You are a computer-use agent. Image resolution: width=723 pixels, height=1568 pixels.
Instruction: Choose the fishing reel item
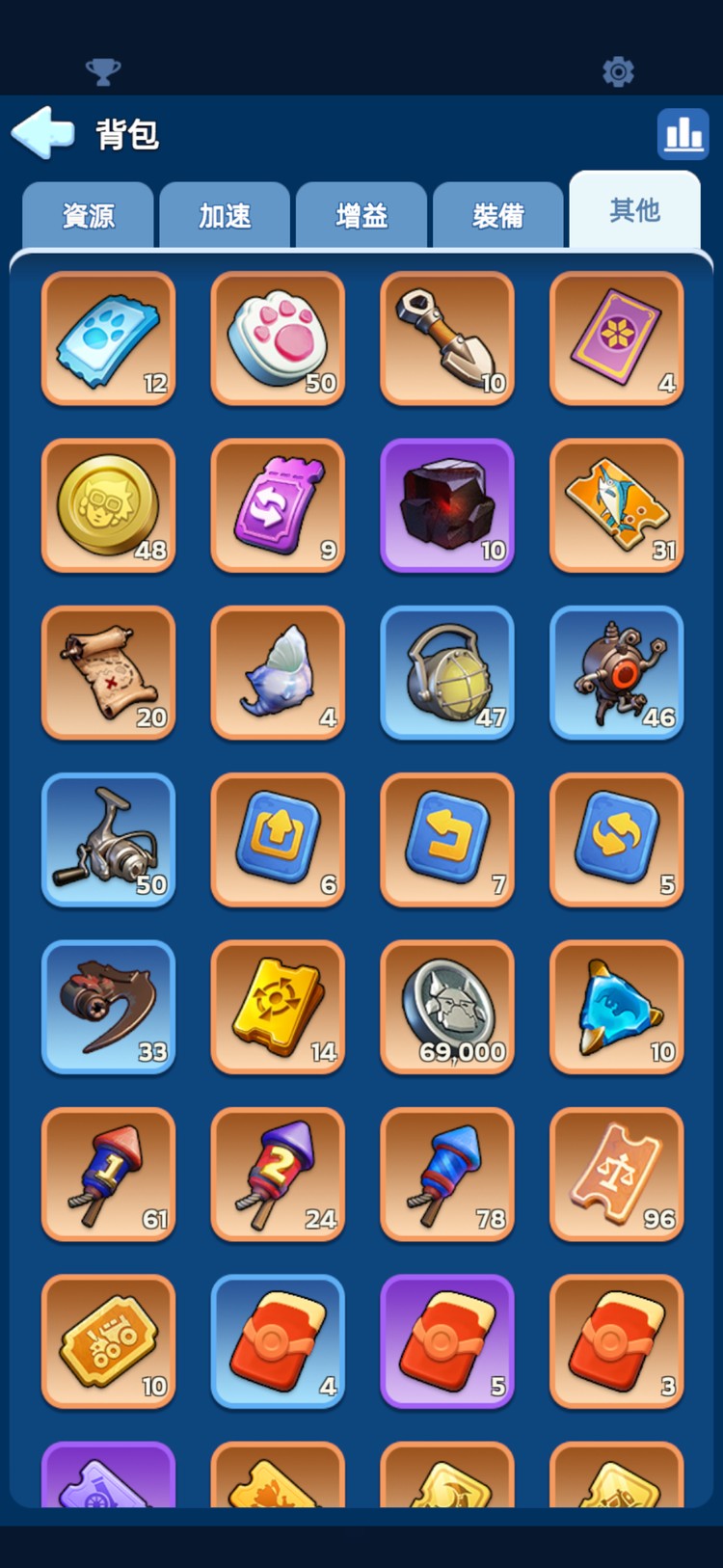click(x=108, y=840)
